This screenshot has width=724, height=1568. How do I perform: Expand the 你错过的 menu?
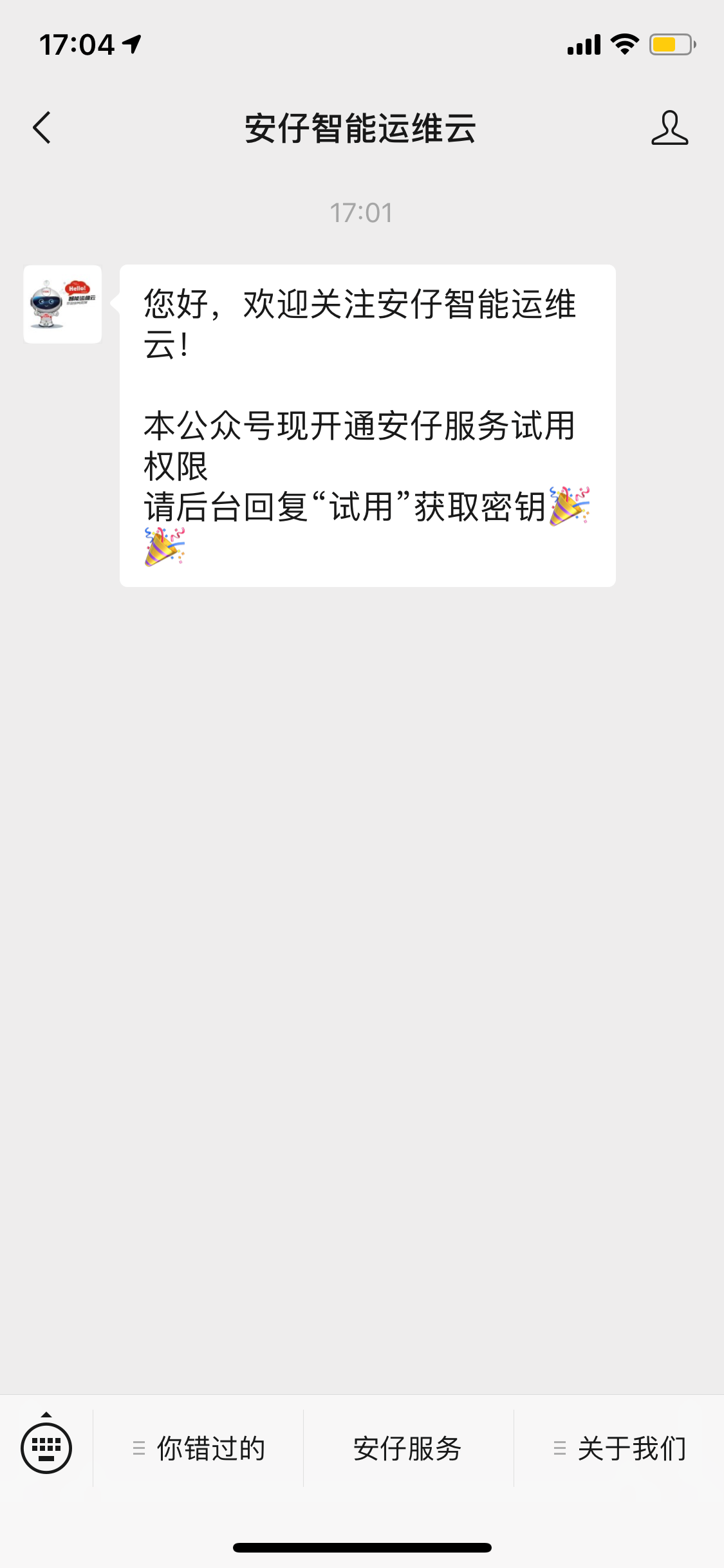pos(199,1448)
